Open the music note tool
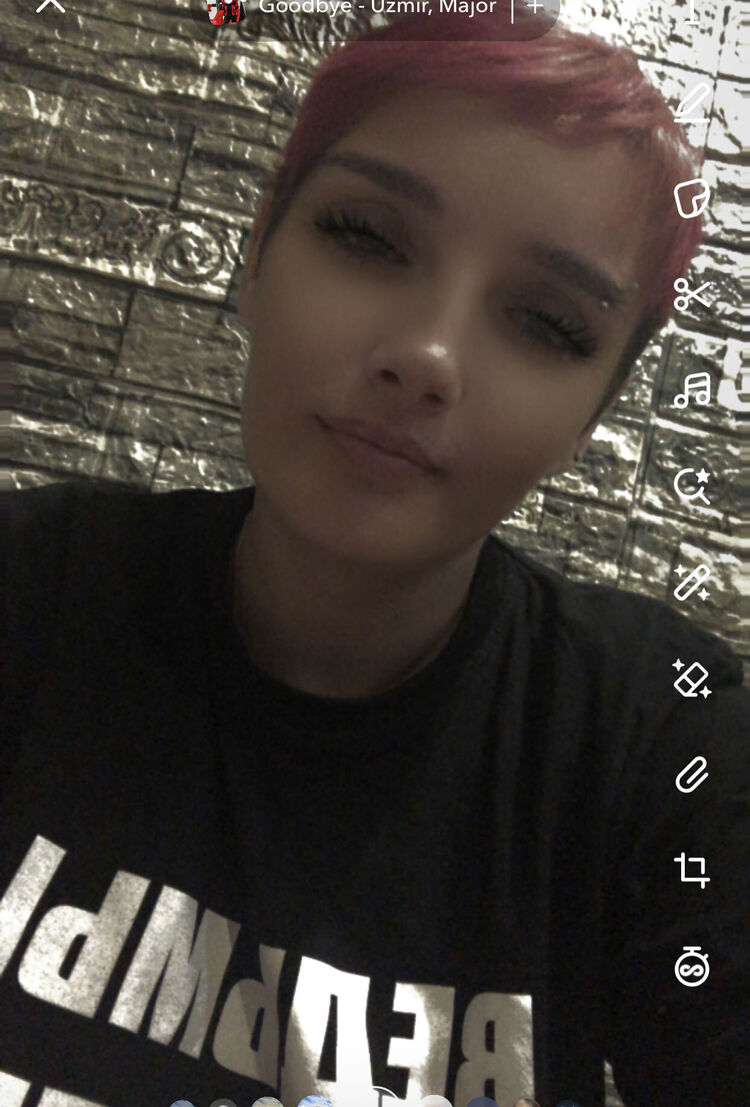The image size is (750, 1107). tap(692, 391)
